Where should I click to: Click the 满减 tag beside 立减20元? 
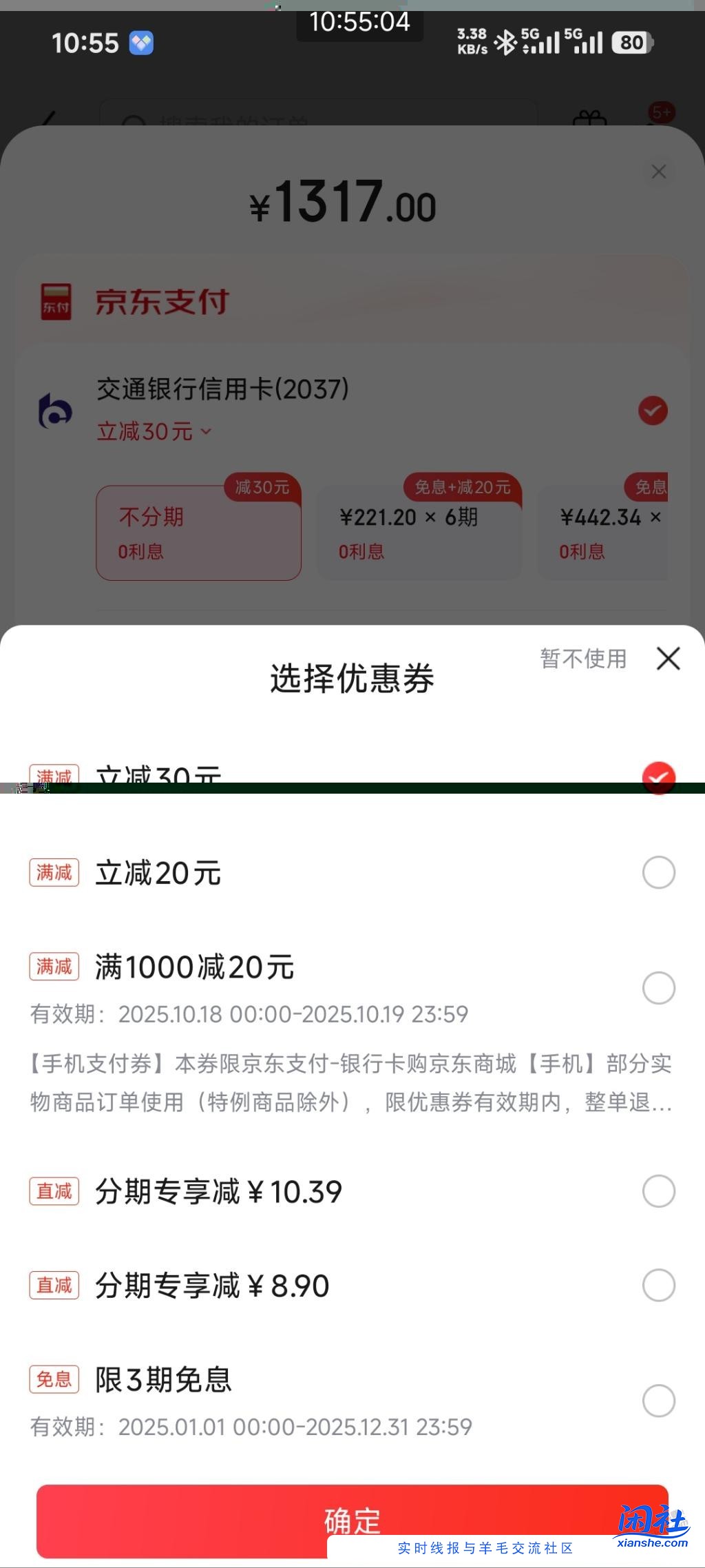tap(54, 872)
